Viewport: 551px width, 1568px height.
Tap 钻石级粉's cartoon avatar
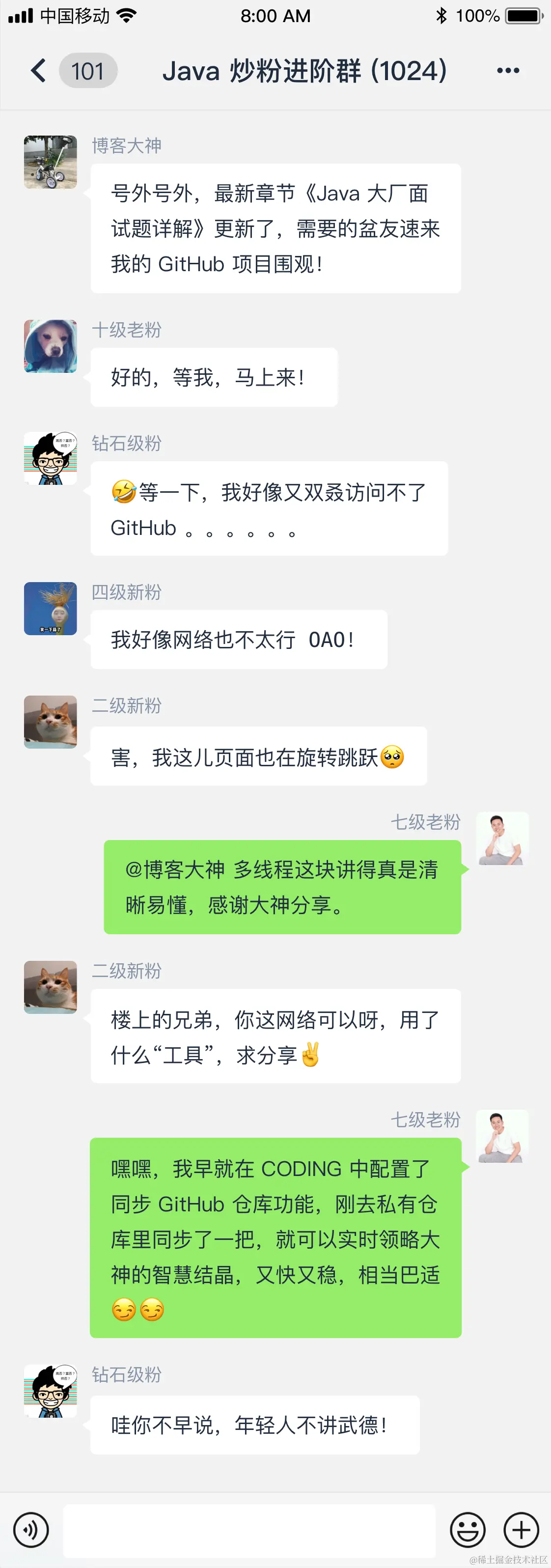click(x=50, y=458)
